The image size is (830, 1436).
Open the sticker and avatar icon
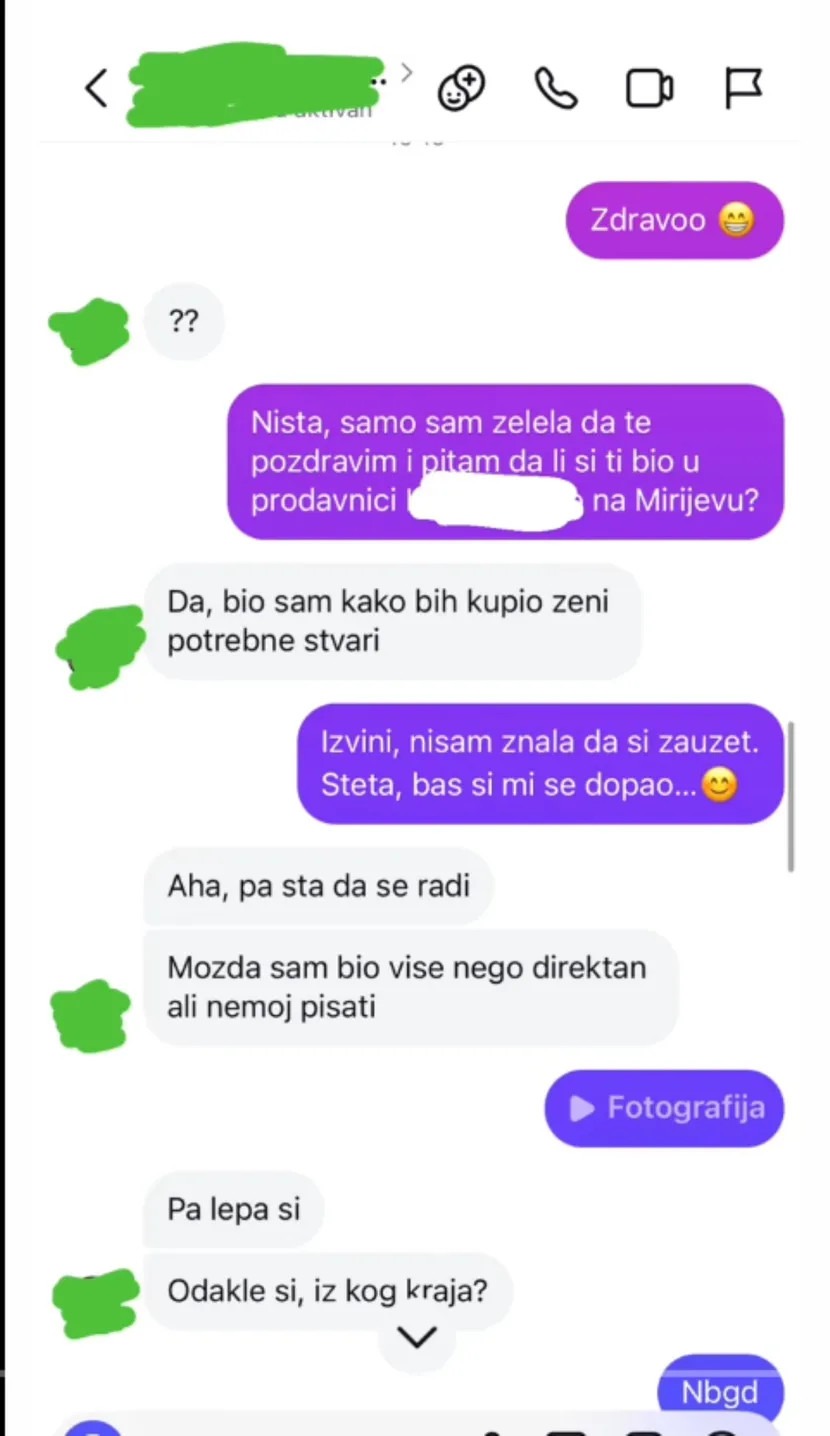click(x=462, y=88)
